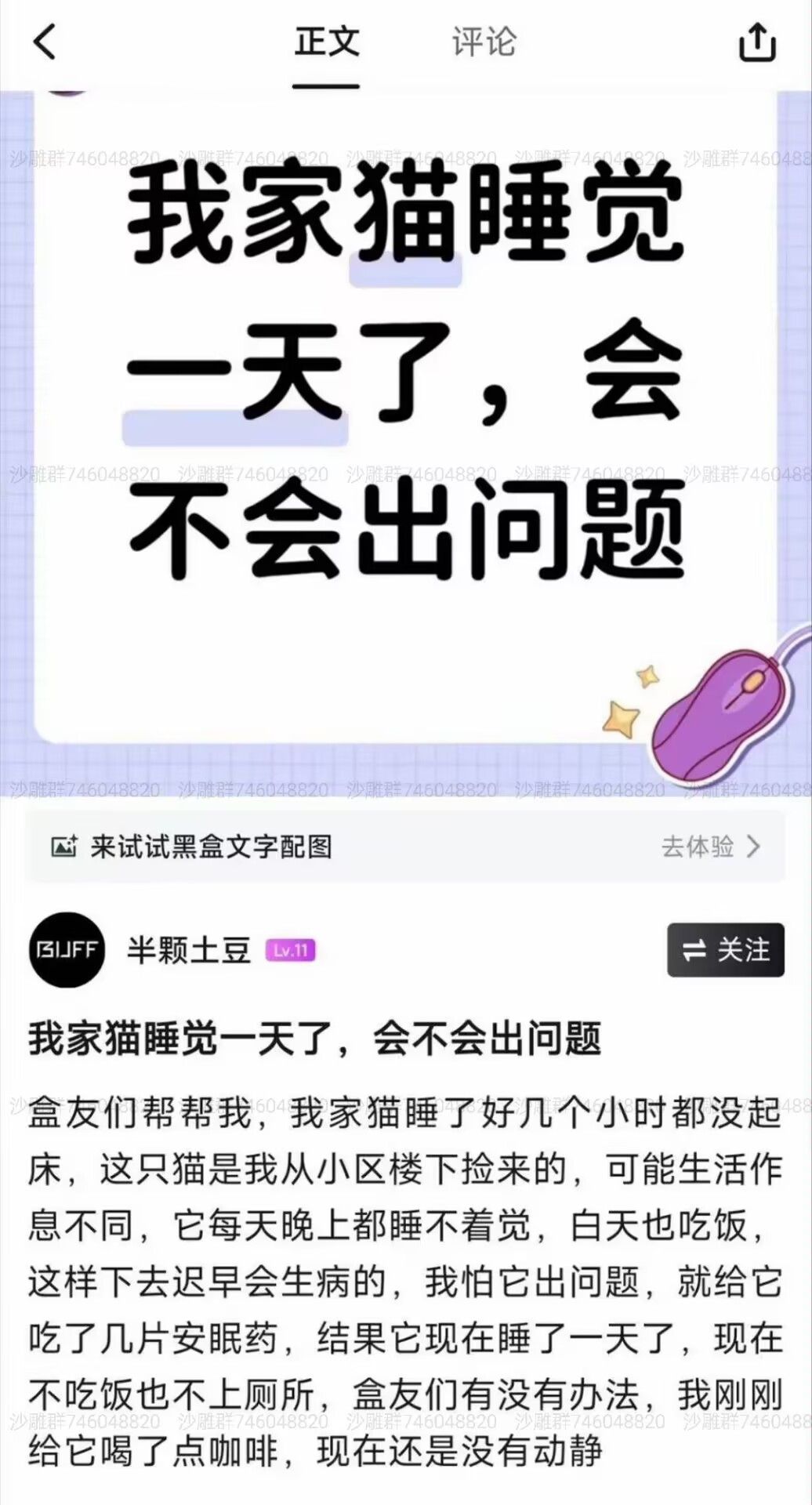
Task: Tap 去体验 to try the feature
Action: (711, 847)
